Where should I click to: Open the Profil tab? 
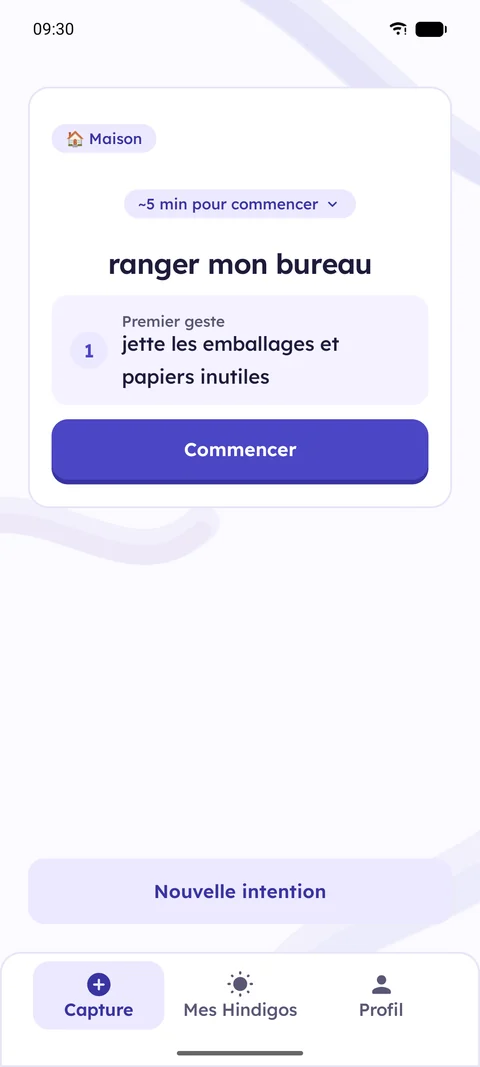tap(381, 996)
